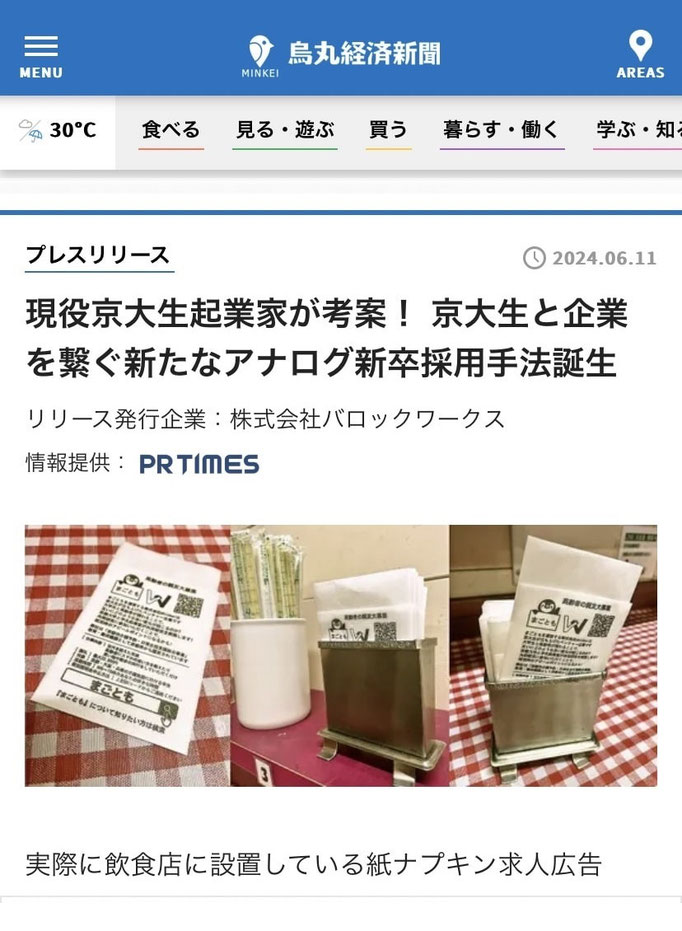Go to 烏丸経済新聞 home via header logo
Screen dimensions: 682x931
(x=343, y=53)
